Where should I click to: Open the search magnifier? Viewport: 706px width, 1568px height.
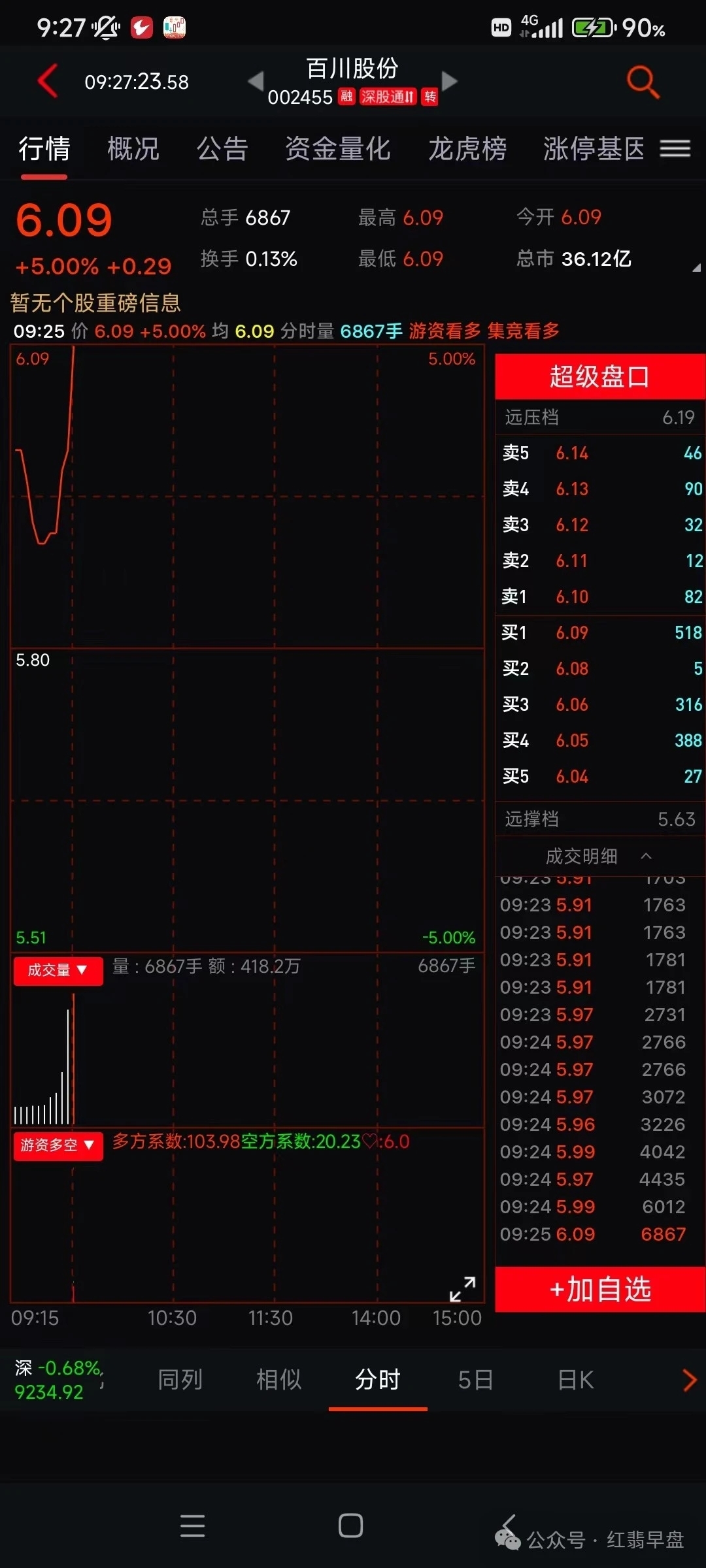pos(642,82)
